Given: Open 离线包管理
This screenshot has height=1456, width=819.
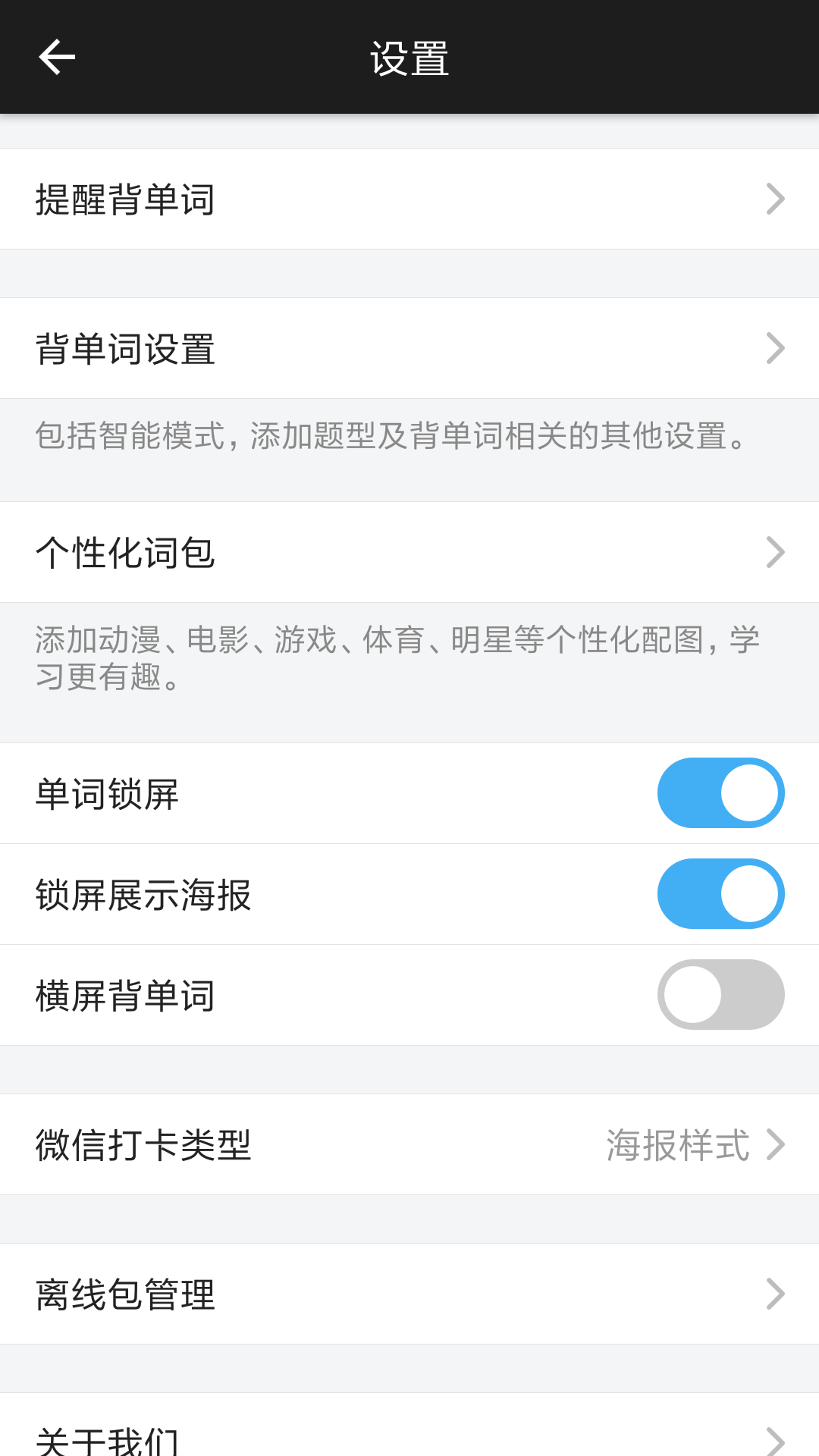Looking at the screenshot, I should point(409,1294).
